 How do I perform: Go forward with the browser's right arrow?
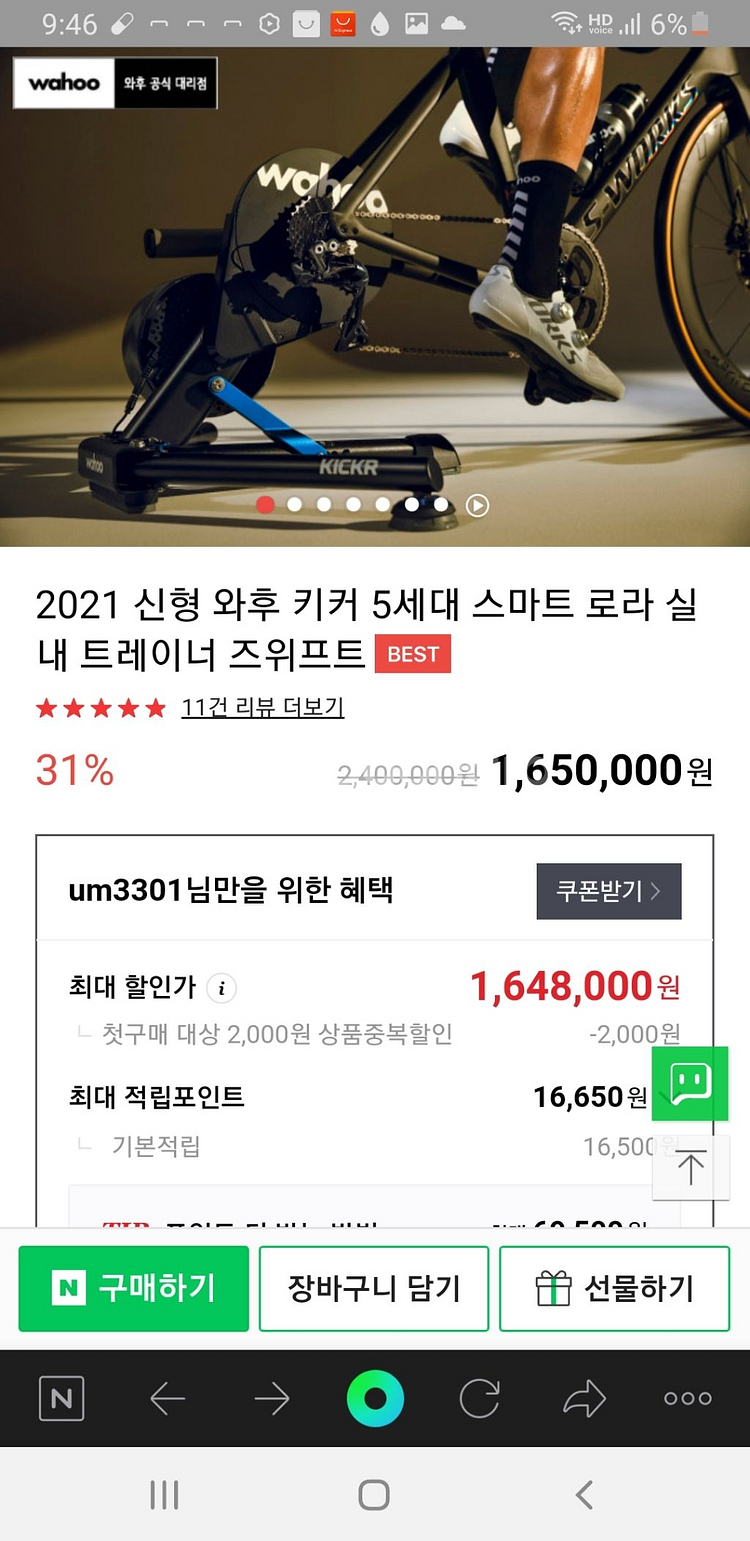[271, 1398]
